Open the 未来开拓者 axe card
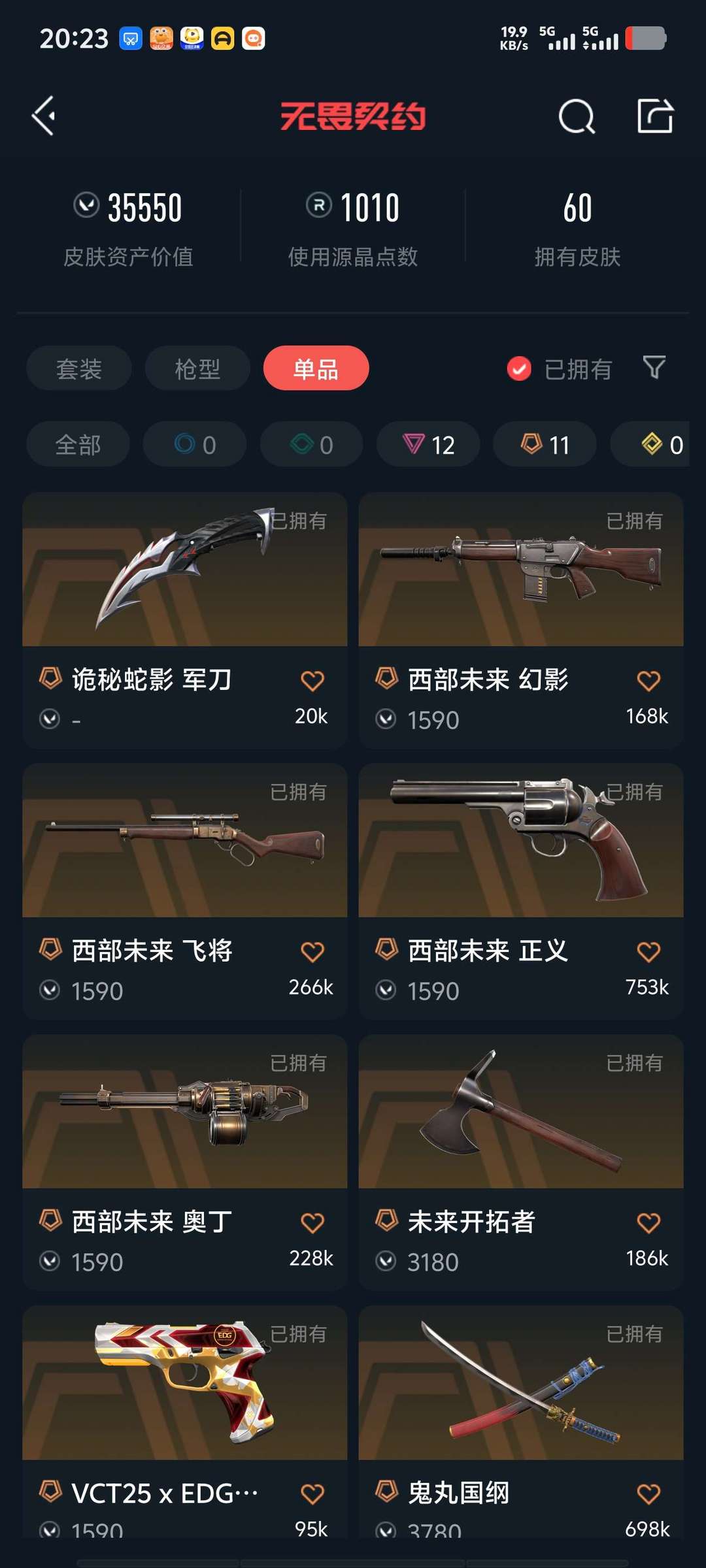706x1568 pixels. point(521,1162)
